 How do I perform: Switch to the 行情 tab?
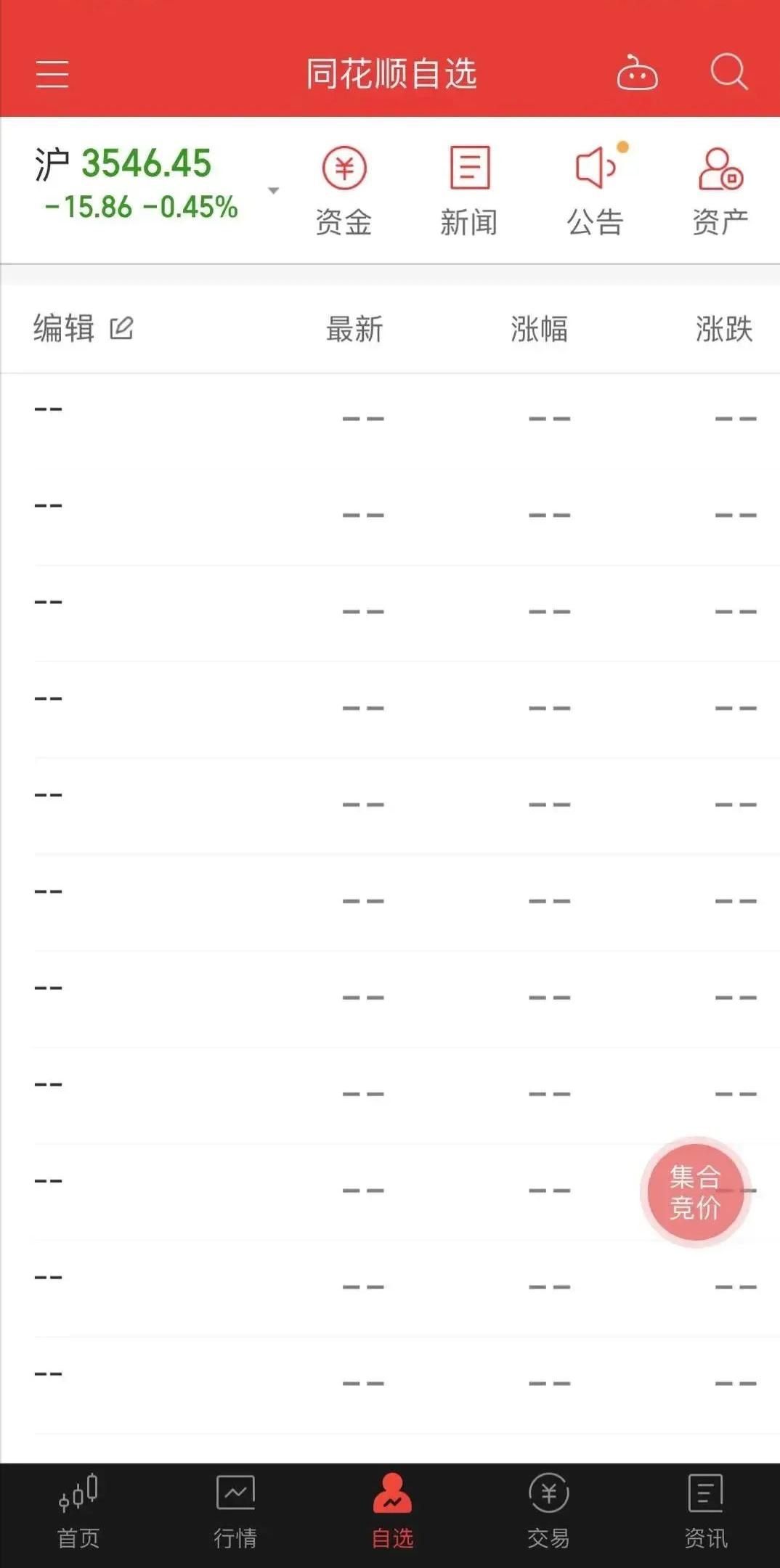(235, 1514)
